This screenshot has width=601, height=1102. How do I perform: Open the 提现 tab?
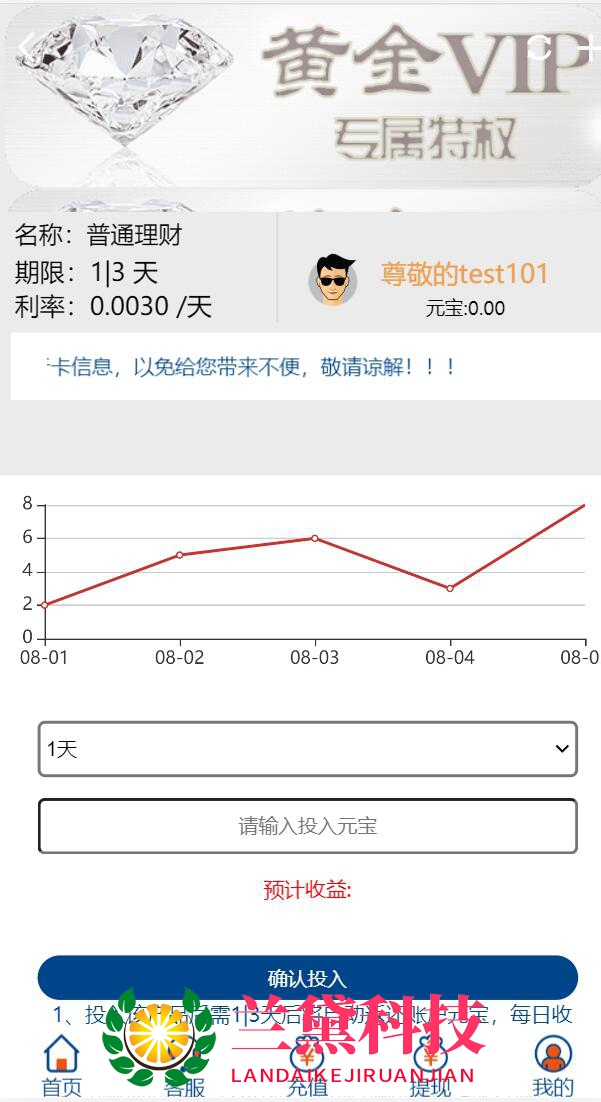click(430, 1066)
